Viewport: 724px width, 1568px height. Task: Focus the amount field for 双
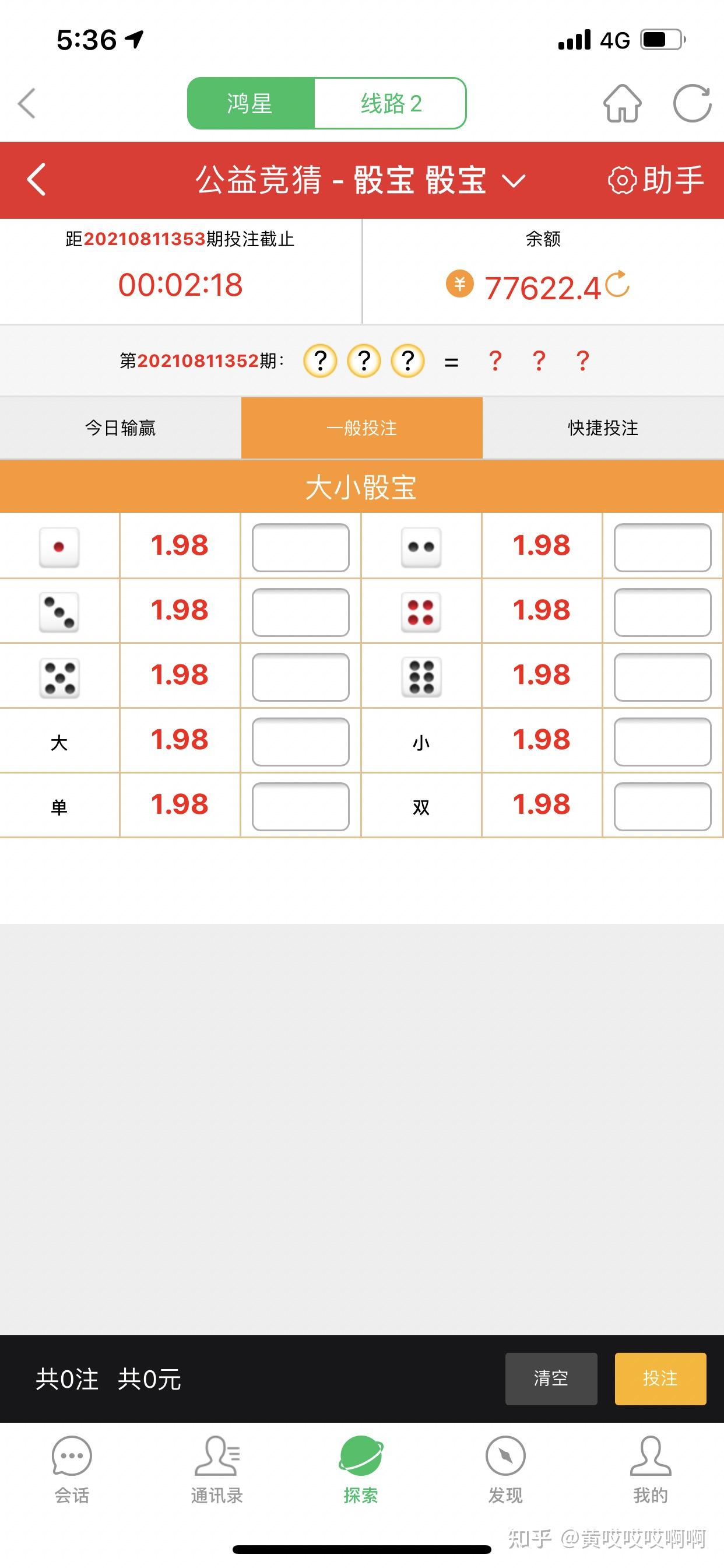663,807
